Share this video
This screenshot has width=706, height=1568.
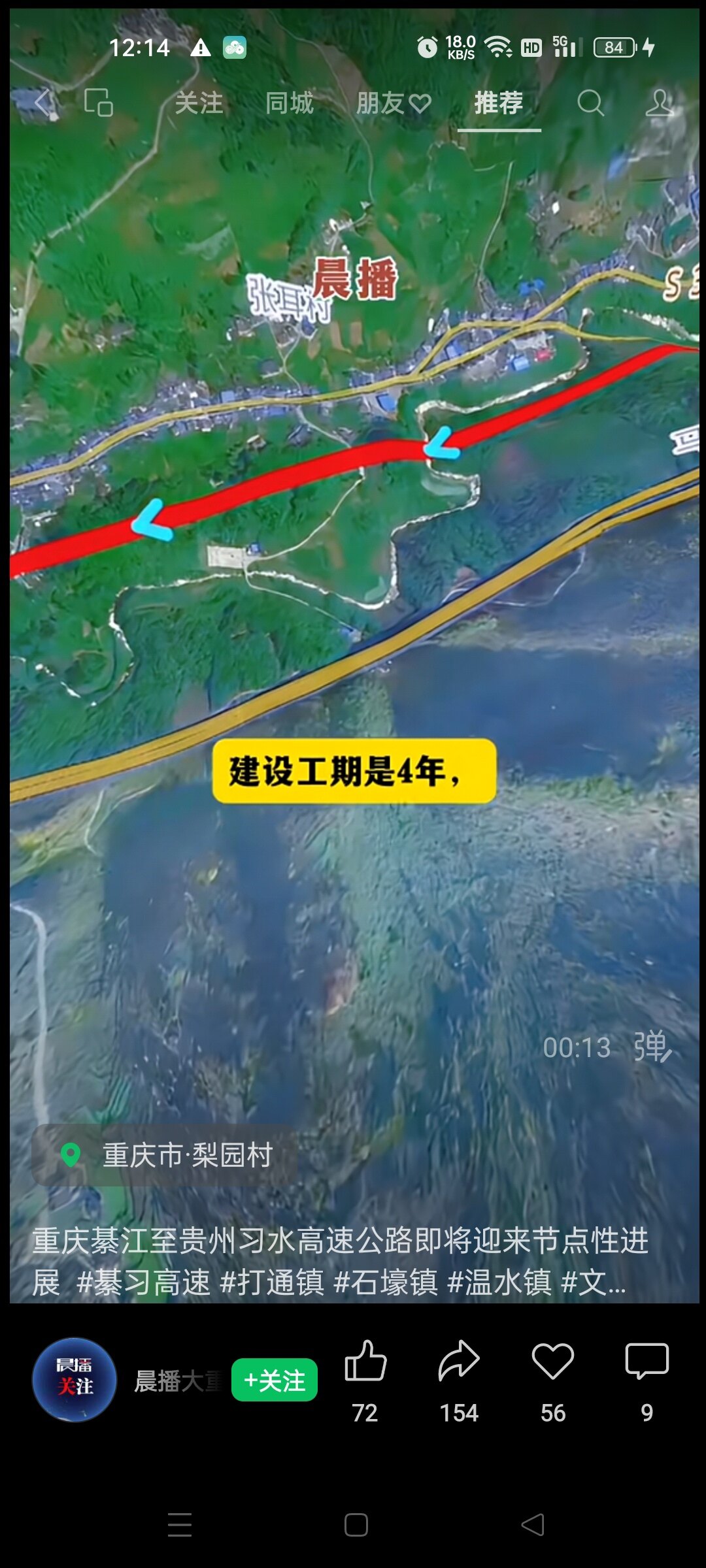coord(459,1362)
